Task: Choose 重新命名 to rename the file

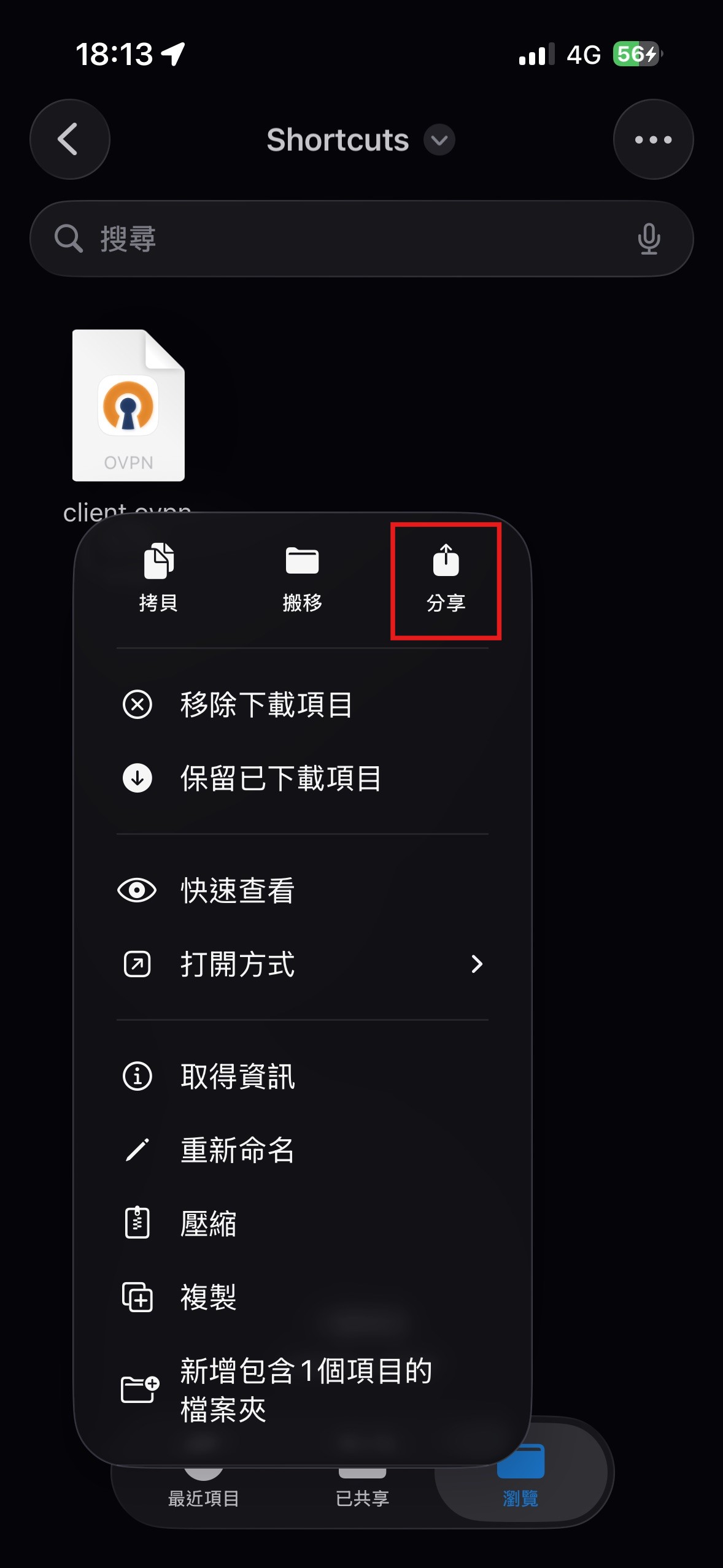Action: click(238, 1150)
